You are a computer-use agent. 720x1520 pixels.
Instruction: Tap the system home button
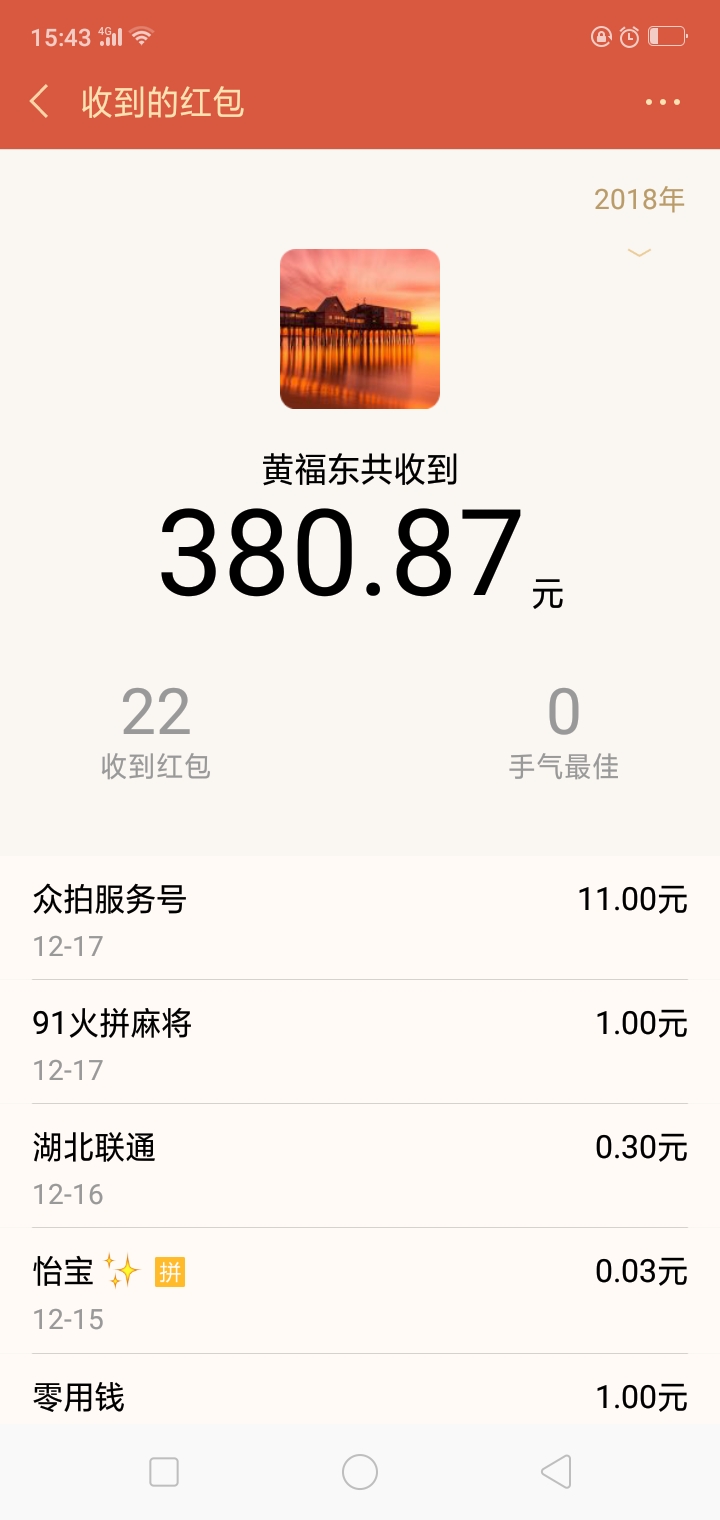point(360,1472)
